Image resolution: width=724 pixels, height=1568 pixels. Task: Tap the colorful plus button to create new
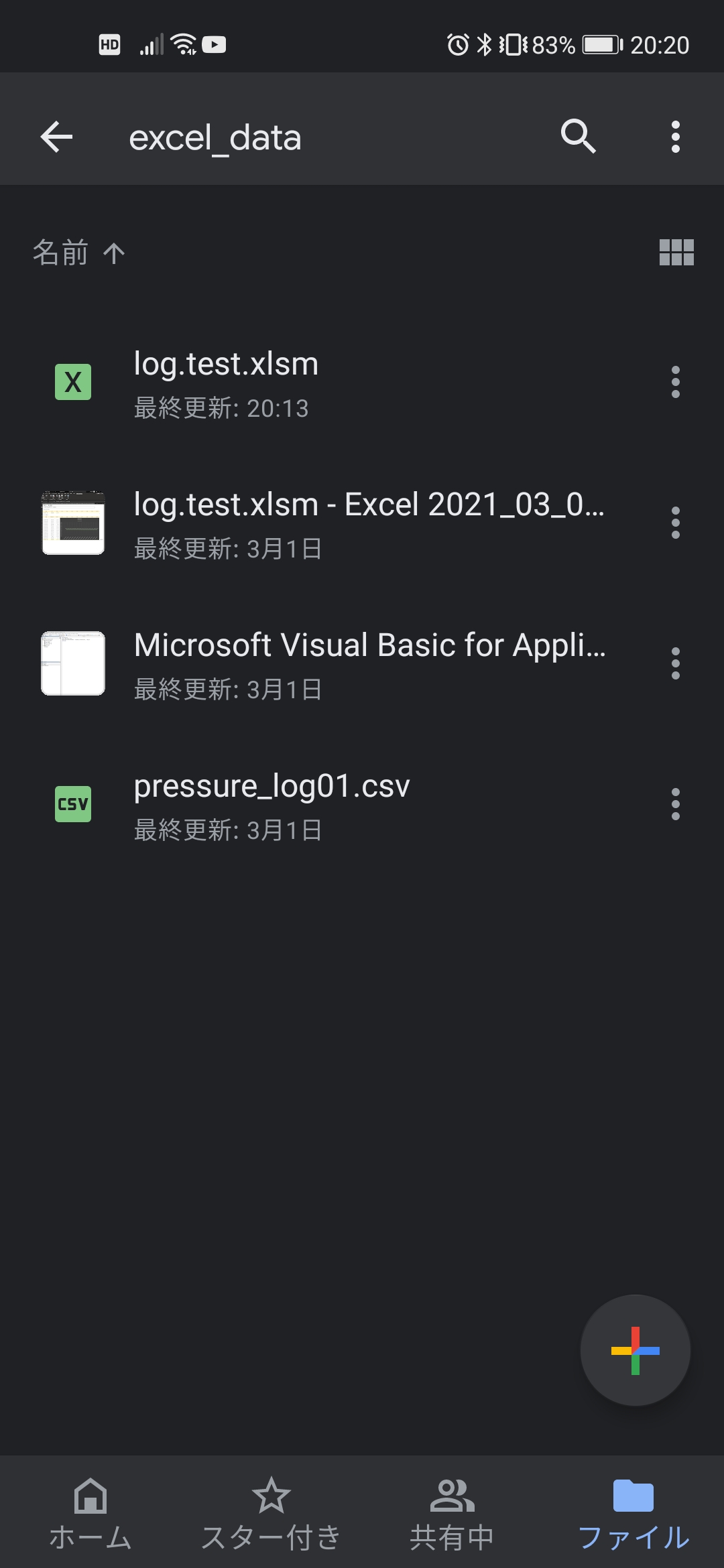[x=633, y=1350]
